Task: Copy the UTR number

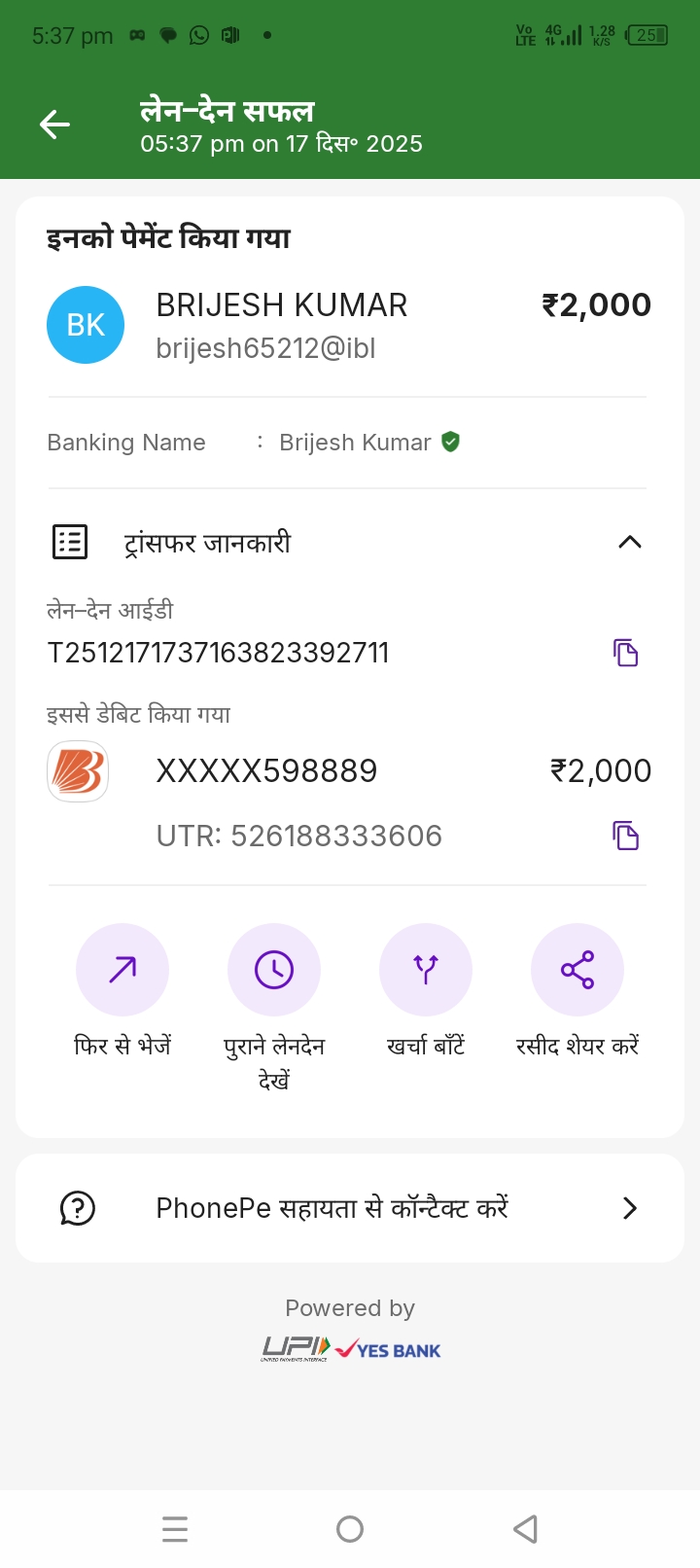Action: (x=625, y=836)
